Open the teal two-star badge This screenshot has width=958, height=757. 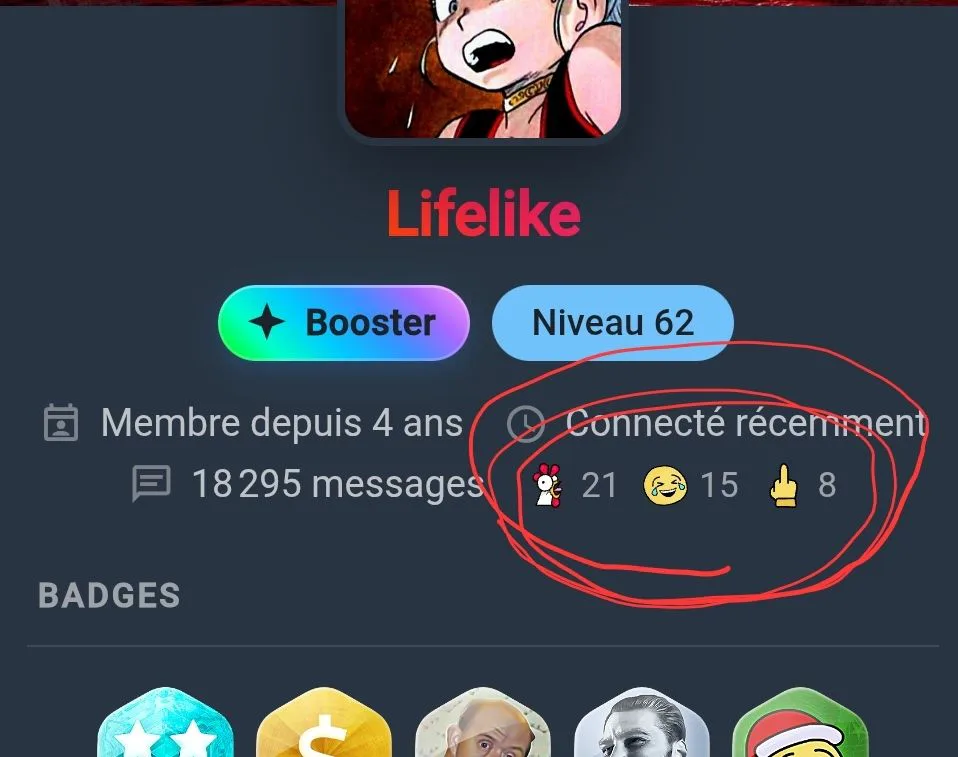[166, 722]
